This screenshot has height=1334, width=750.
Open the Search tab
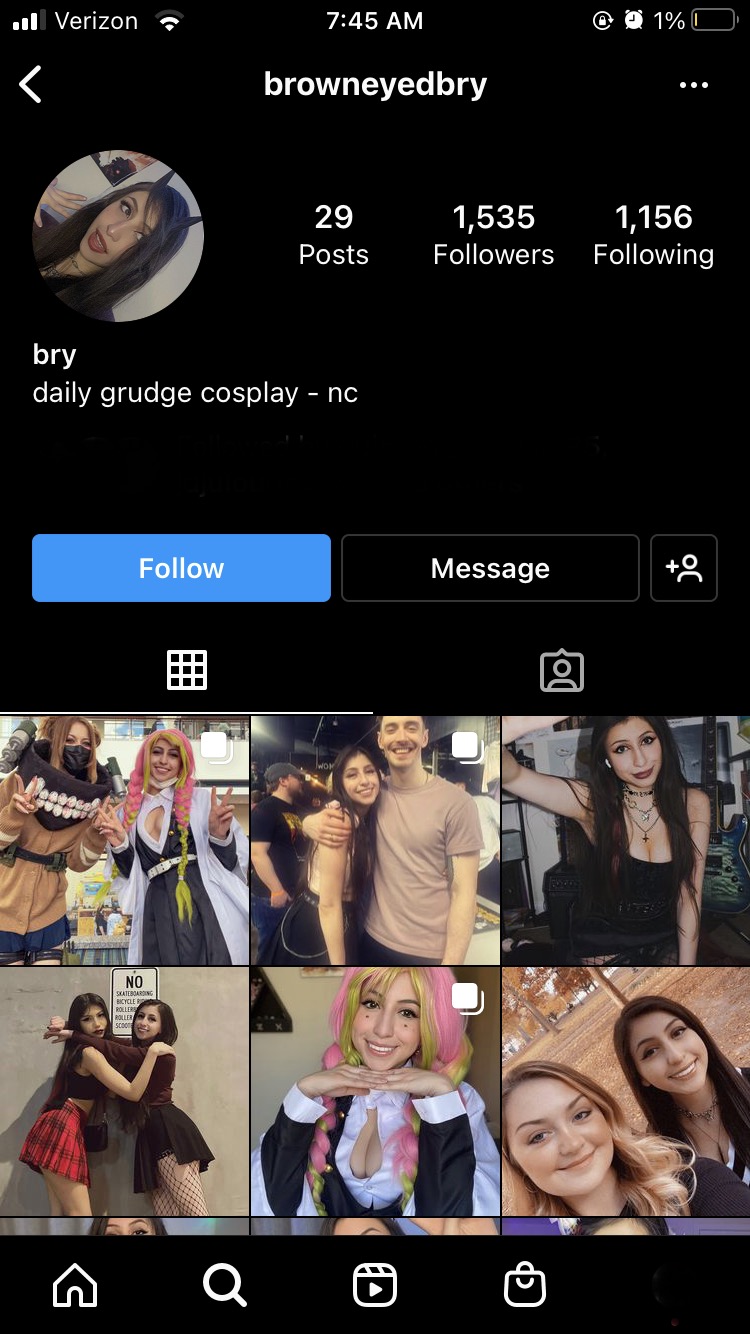225,1286
